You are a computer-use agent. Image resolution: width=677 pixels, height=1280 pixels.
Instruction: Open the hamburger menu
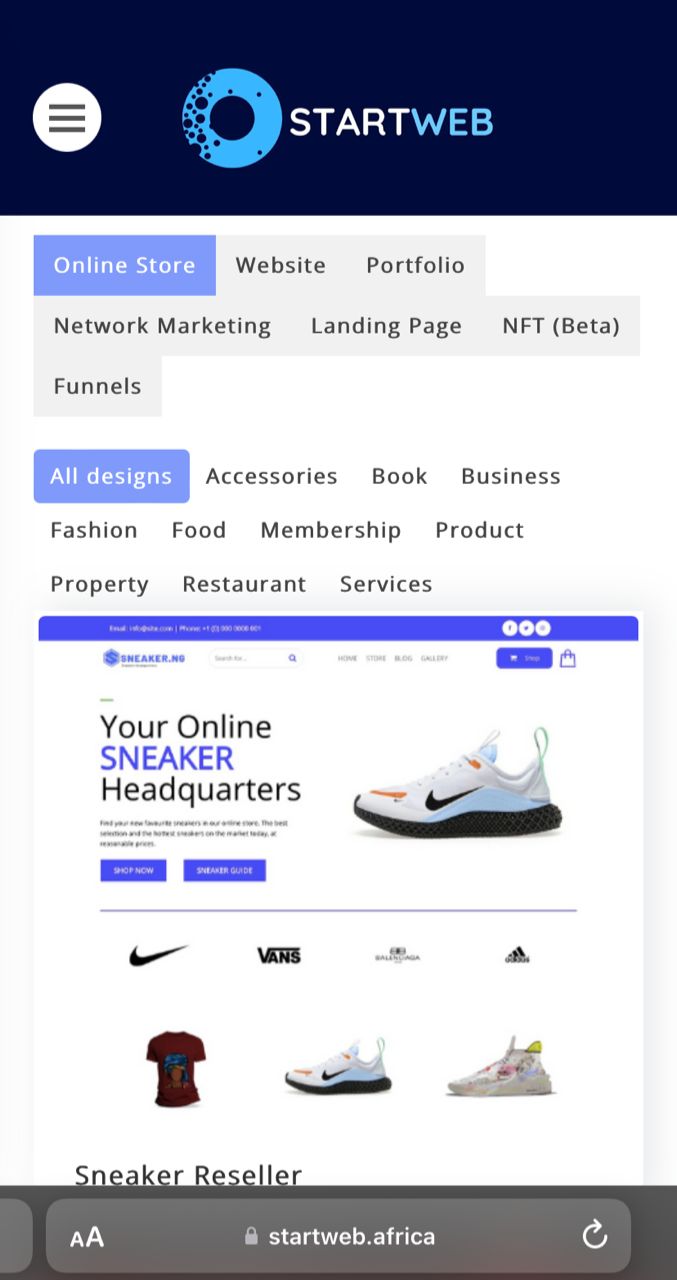(67, 118)
